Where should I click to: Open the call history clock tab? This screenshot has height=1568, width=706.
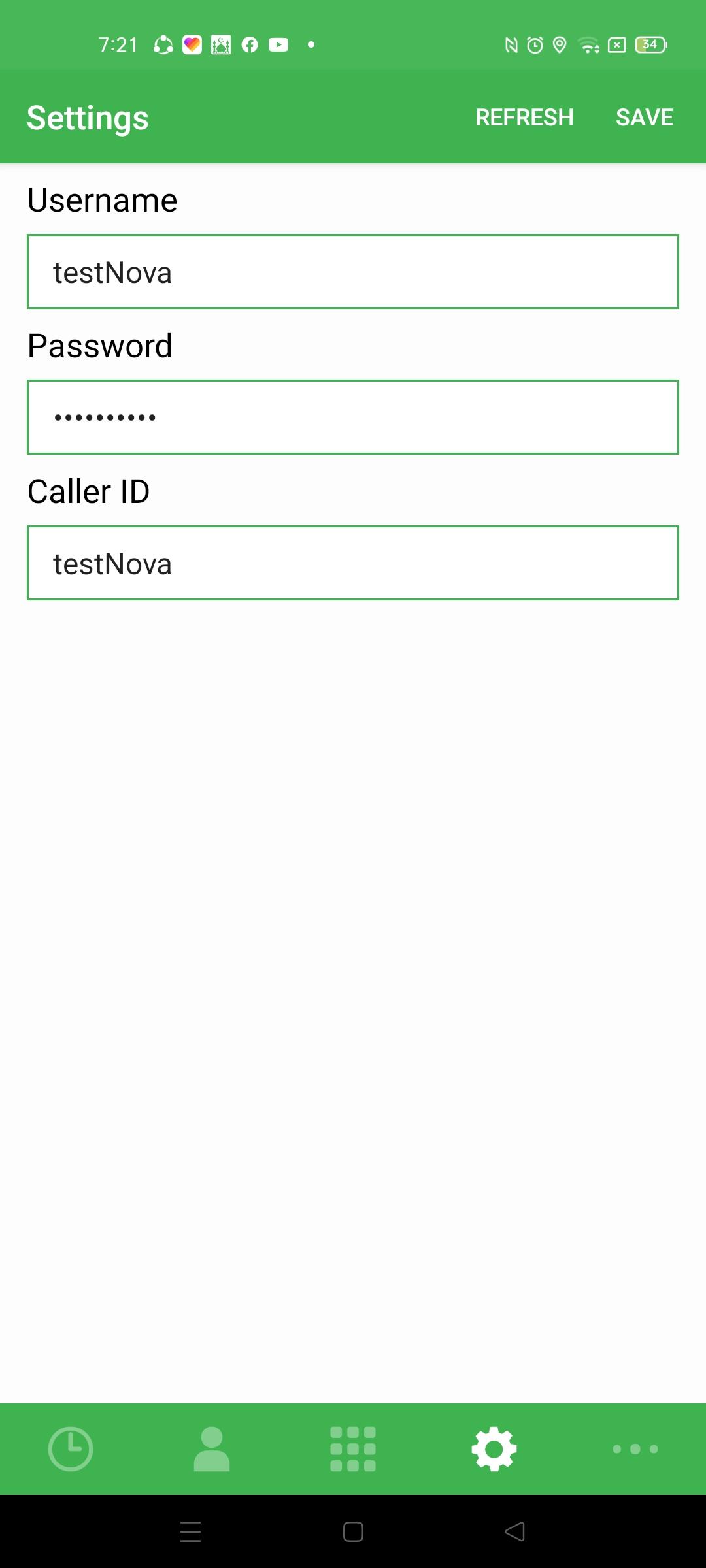pyautogui.click(x=71, y=1449)
